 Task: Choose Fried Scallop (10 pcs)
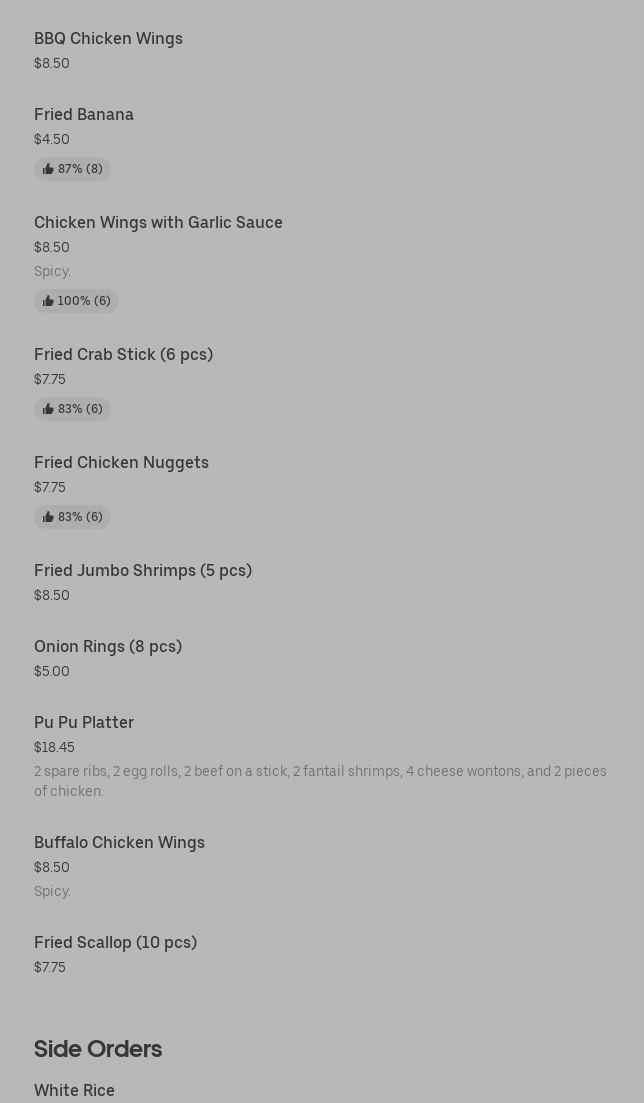(x=115, y=942)
